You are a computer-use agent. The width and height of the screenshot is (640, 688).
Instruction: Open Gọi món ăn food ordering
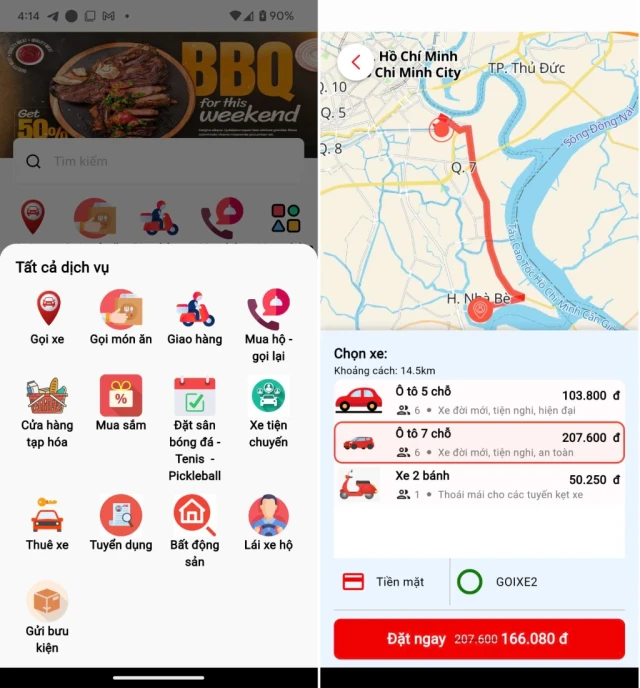[121, 318]
